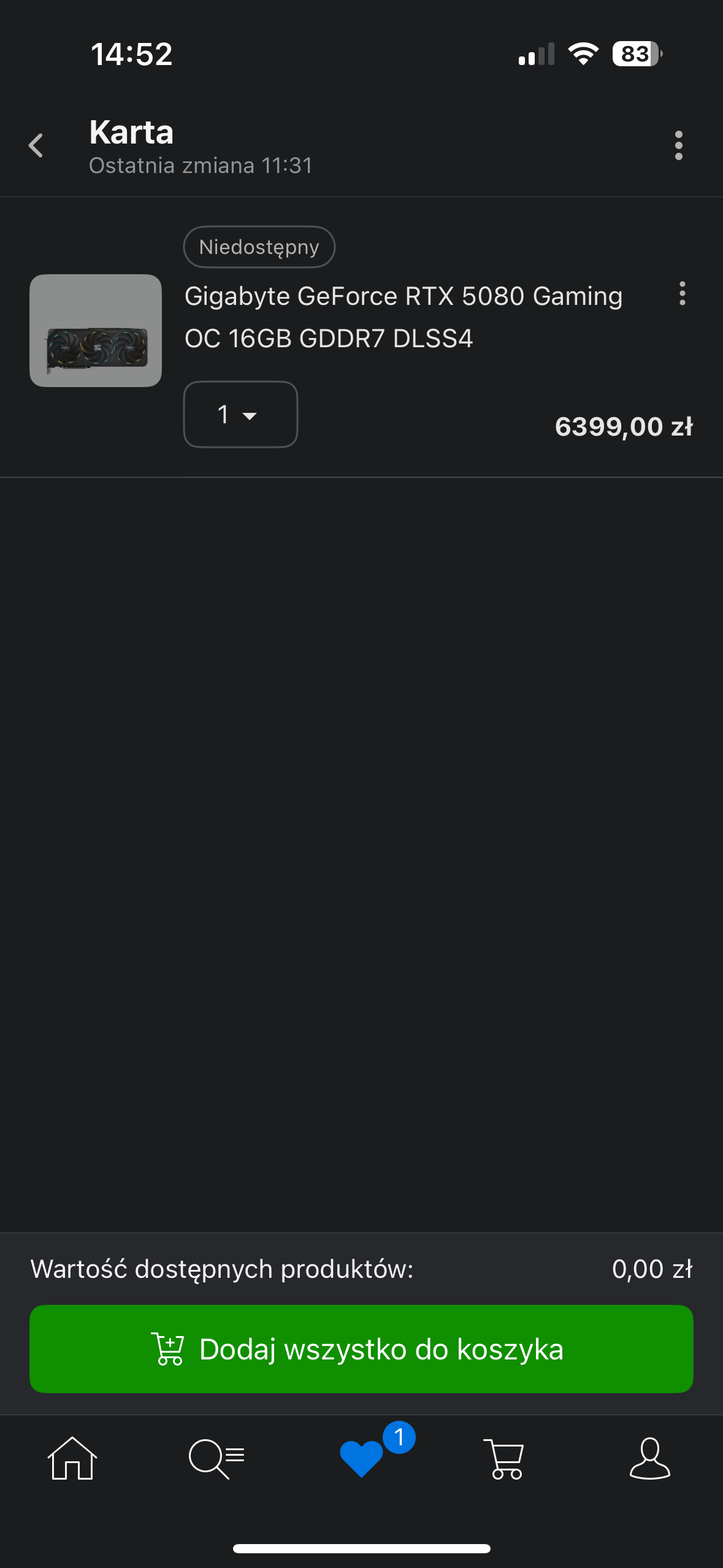Switch to the search tab
The width and height of the screenshot is (723, 1568).
click(x=216, y=1458)
